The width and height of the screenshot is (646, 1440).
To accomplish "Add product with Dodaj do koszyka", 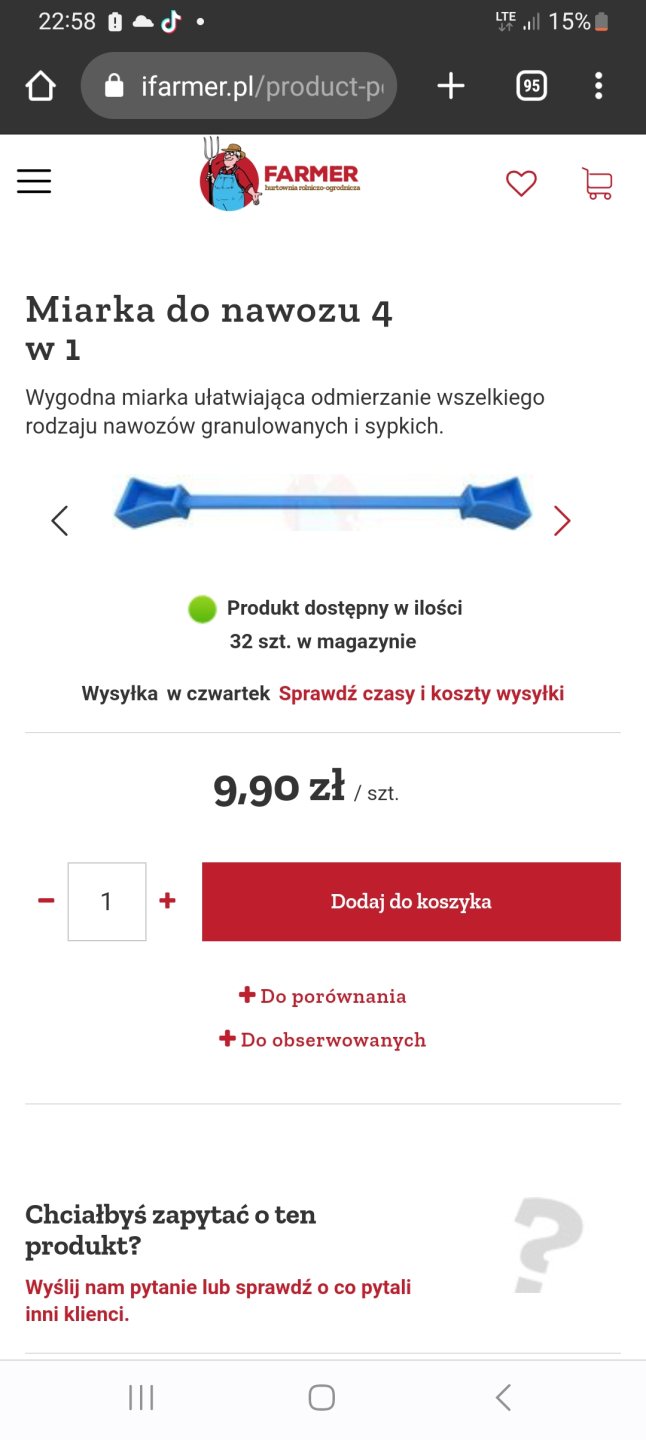I will pyautogui.click(x=411, y=901).
